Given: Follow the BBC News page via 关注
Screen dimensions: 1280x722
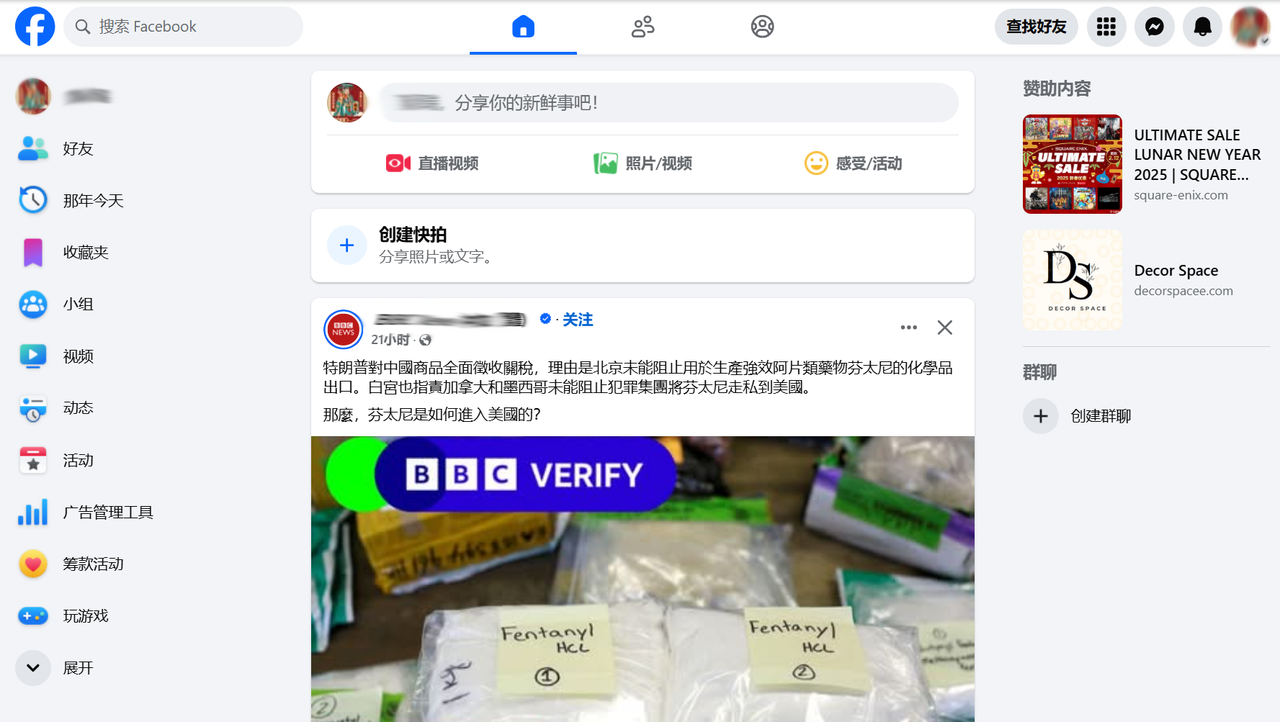Looking at the screenshot, I should [578, 320].
